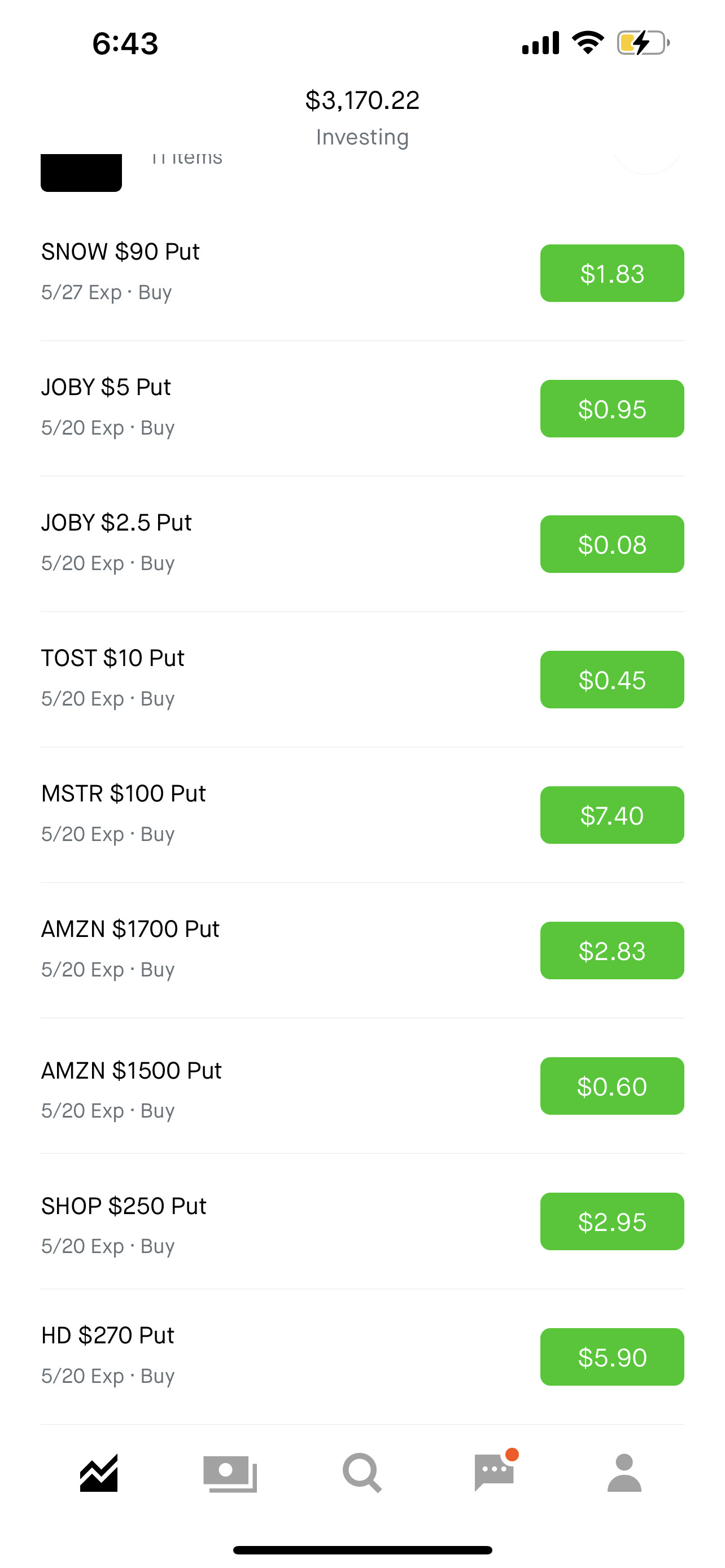725x1568 pixels.
Task: Switch to the investing chart tab
Action: (x=99, y=1473)
